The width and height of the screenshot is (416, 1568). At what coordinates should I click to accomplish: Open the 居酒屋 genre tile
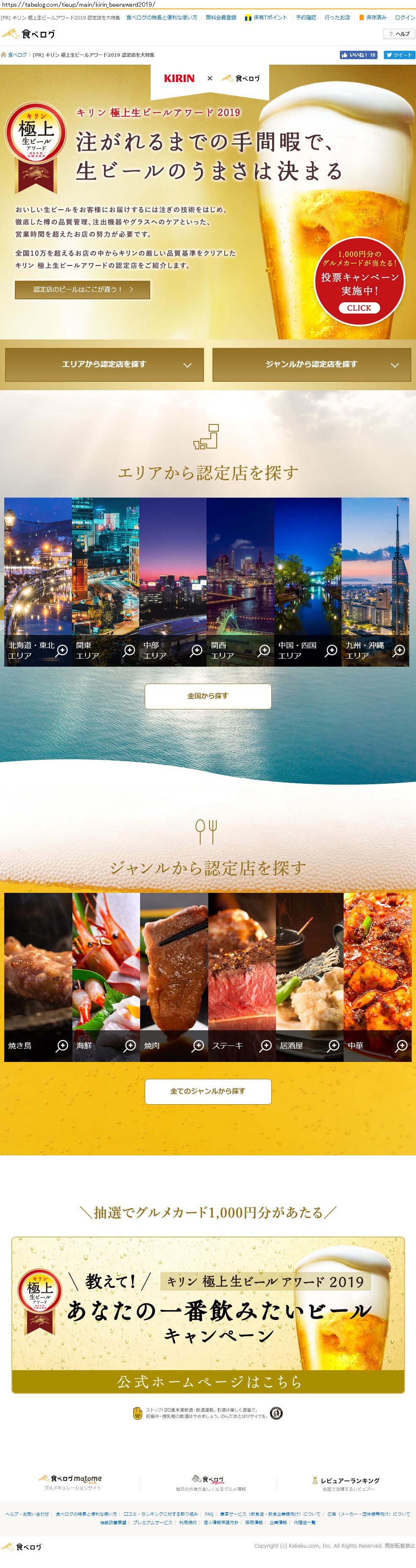click(x=309, y=977)
